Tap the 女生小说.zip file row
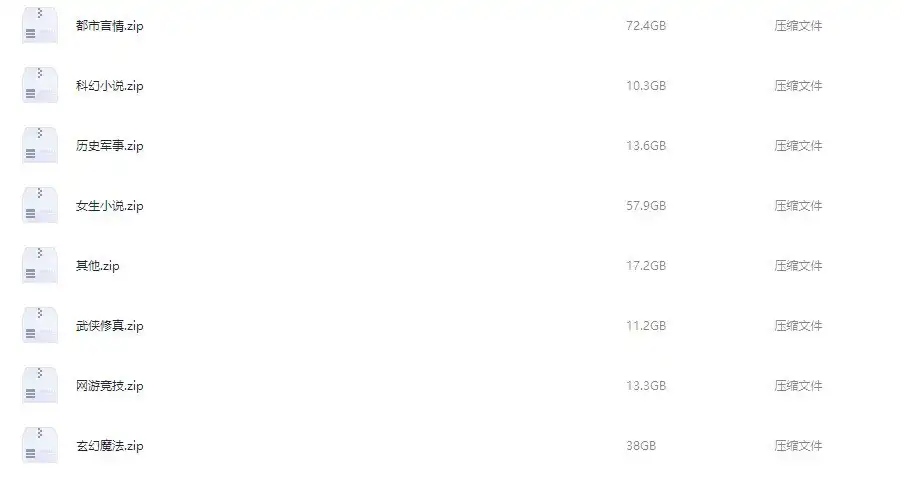This screenshot has width=904, height=478. tap(110, 206)
